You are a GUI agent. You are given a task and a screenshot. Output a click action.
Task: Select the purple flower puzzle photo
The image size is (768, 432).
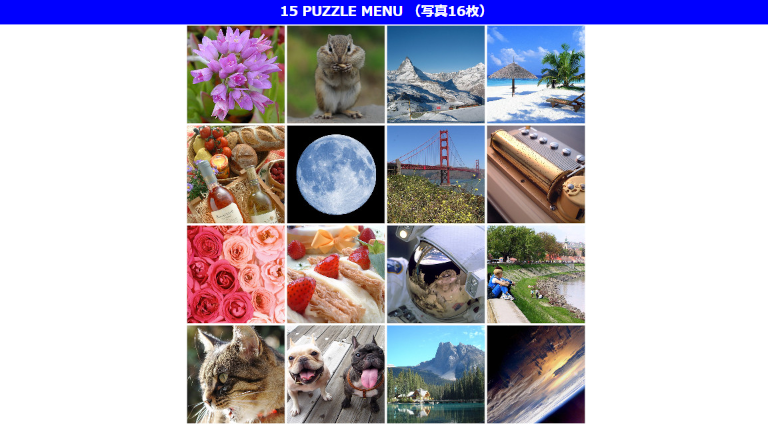[x=236, y=74]
